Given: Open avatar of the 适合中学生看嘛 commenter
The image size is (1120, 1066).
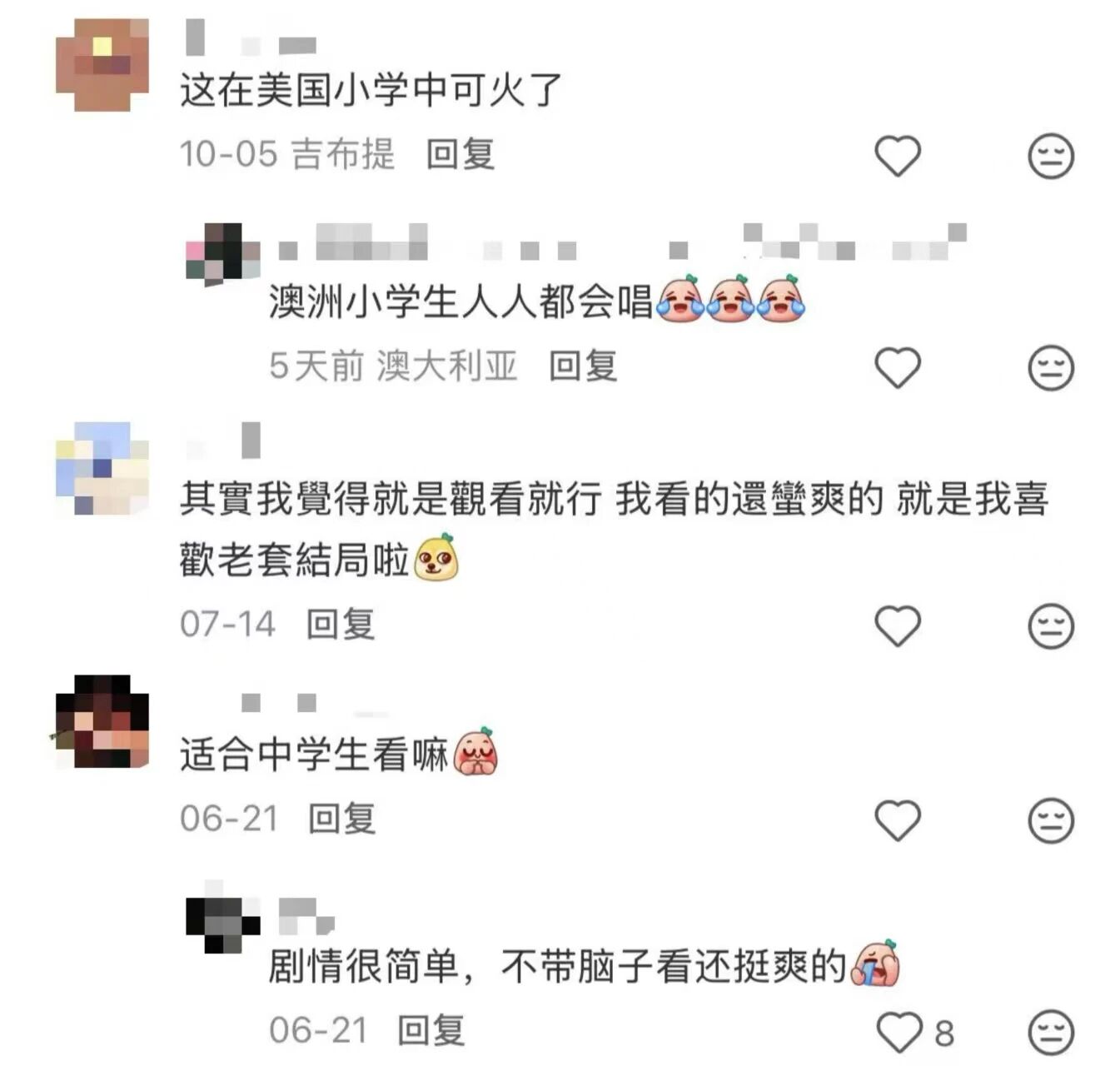Looking at the screenshot, I should (102, 721).
